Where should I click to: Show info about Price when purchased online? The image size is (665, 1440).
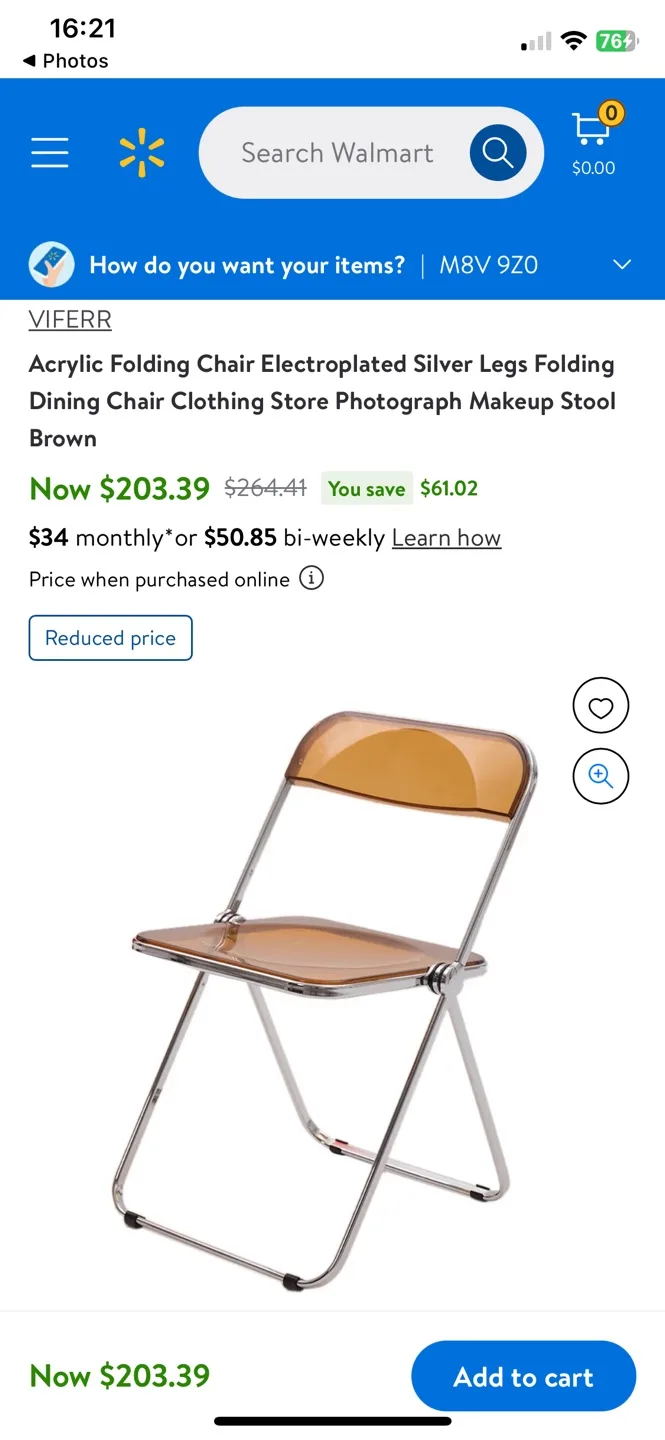point(312,579)
